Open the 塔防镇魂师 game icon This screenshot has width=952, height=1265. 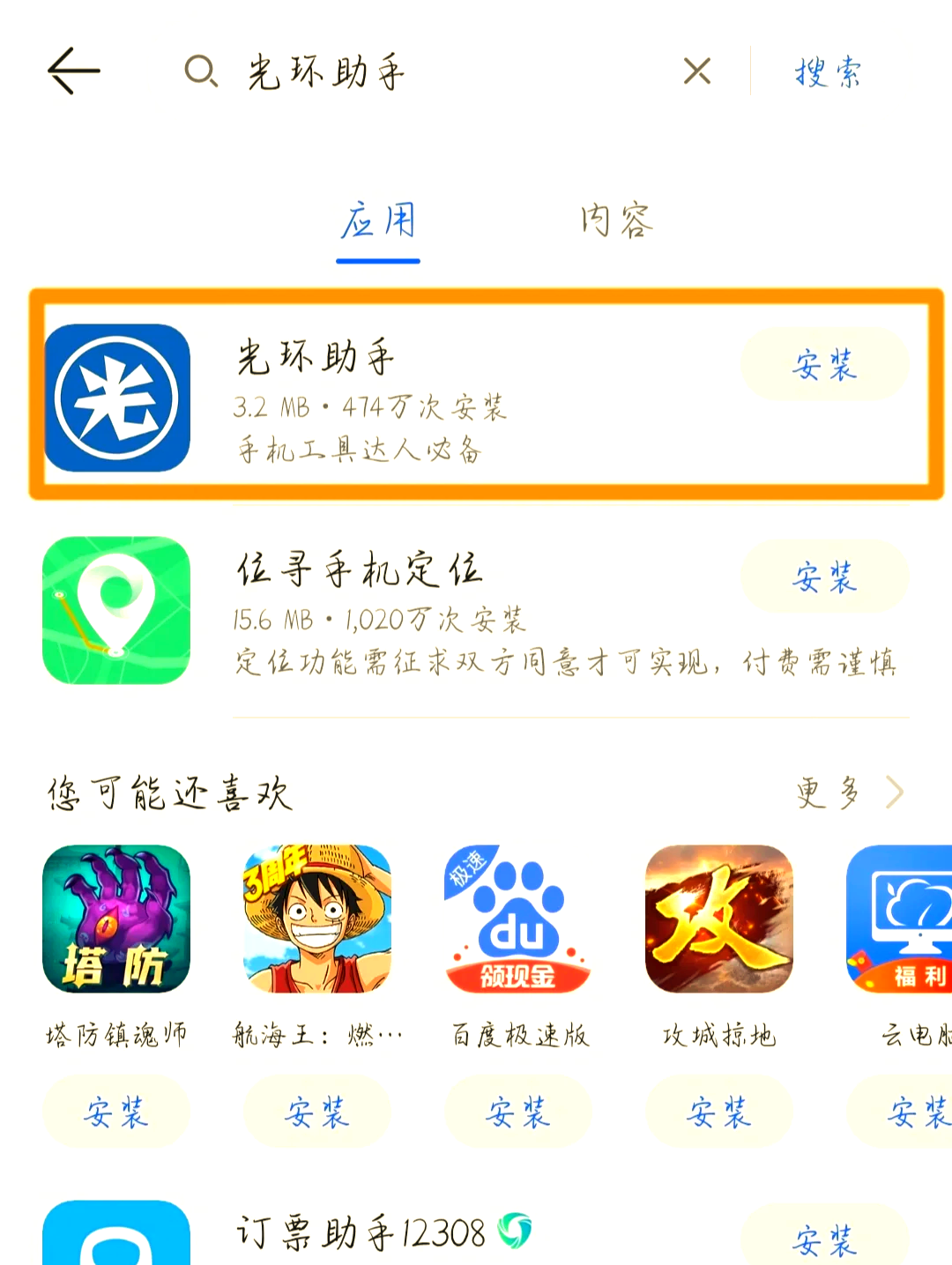(115, 919)
